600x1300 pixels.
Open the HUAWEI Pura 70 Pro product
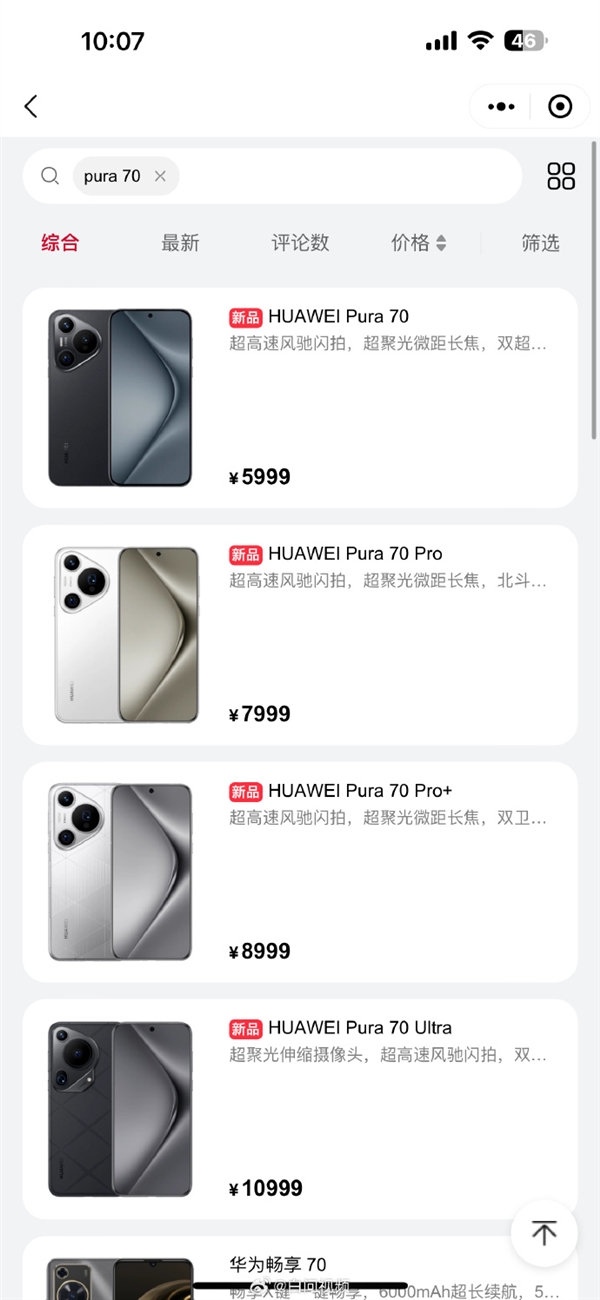300,635
